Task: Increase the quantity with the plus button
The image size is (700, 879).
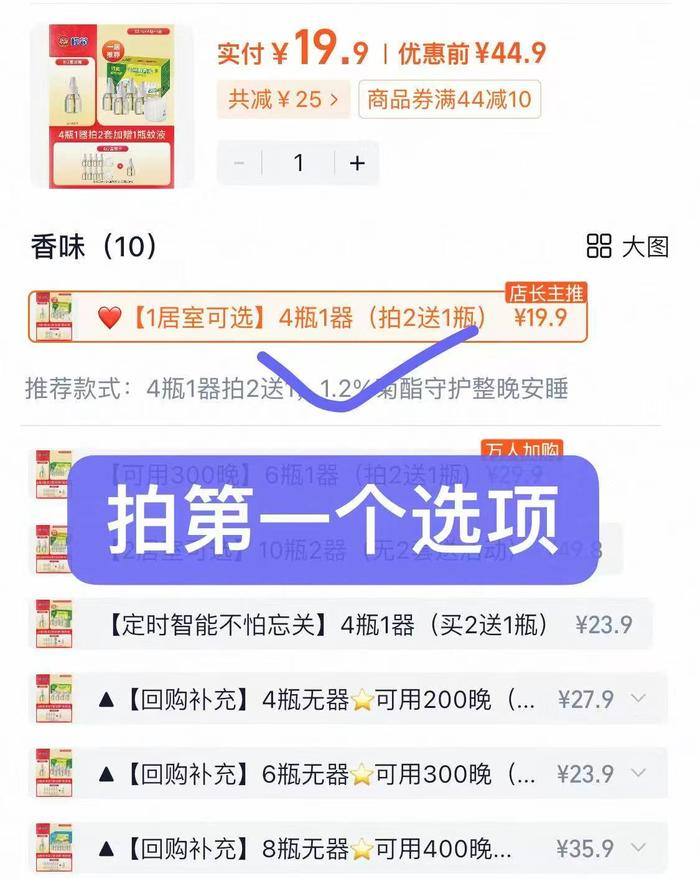Action: 357,163
